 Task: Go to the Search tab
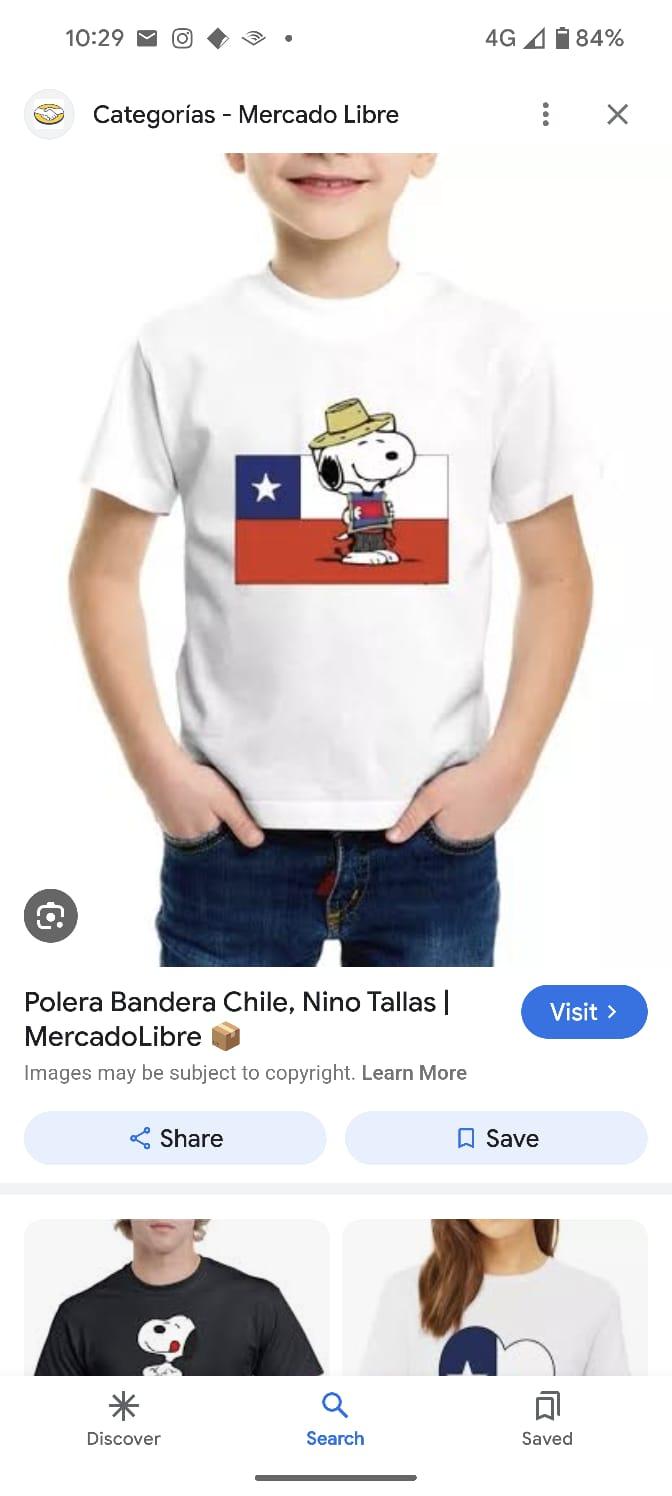tap(335, 1420)
